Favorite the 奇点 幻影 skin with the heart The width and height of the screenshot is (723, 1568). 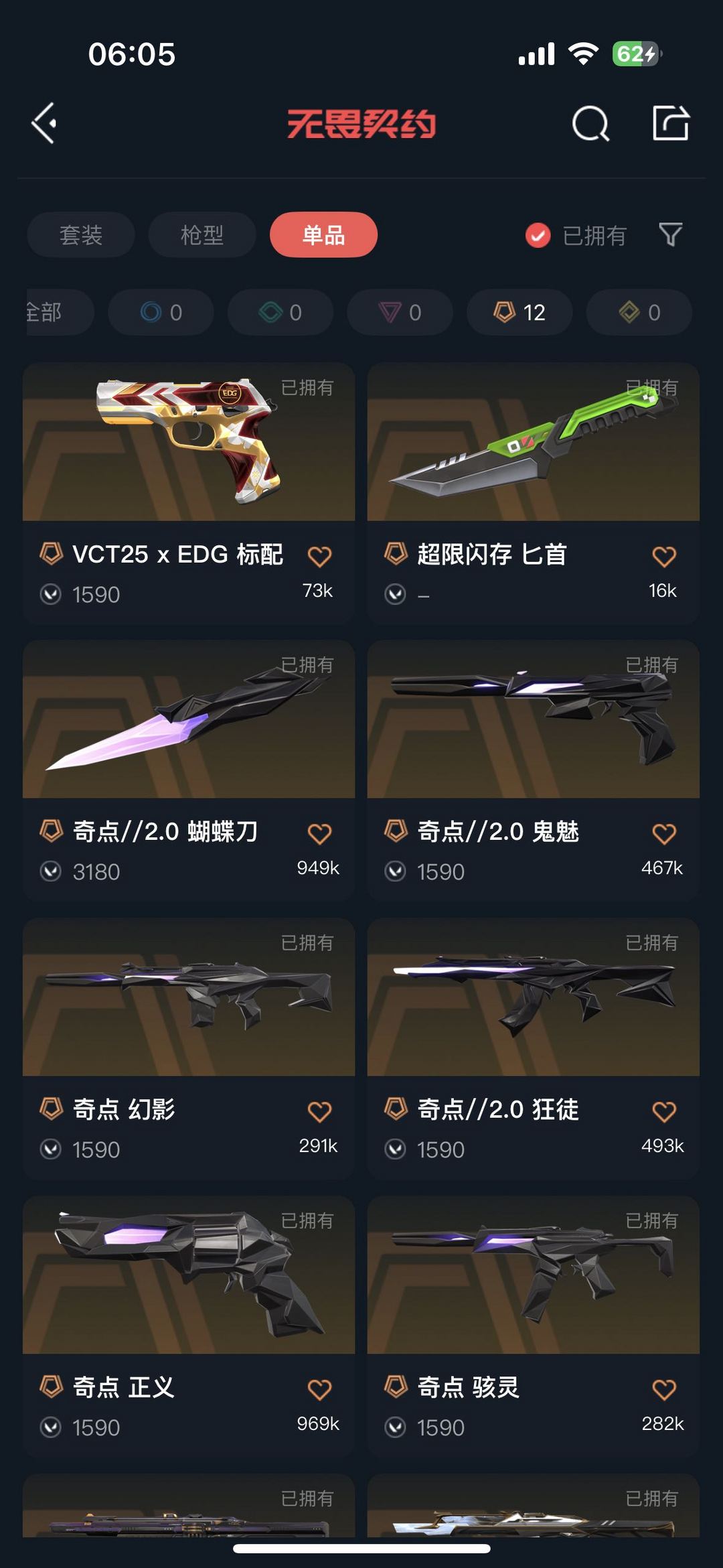click(319, 1112)
